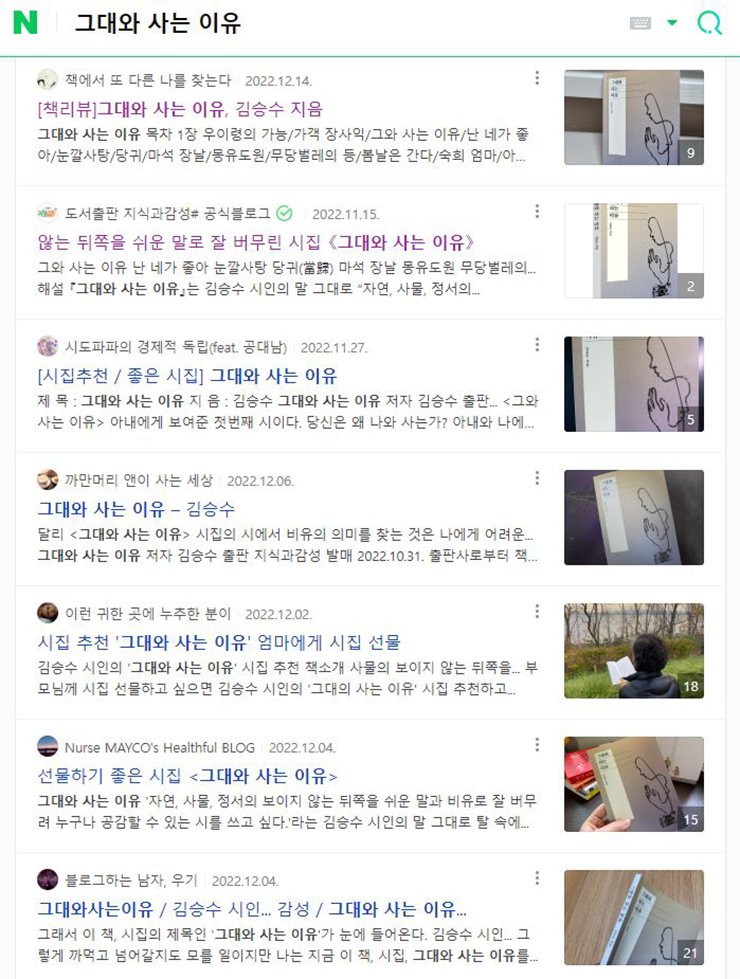
Task: Open the post 않는 뒤쪽을 쉬운 말로 잘 버무린 시집
Action: click(x=255, y=243)
